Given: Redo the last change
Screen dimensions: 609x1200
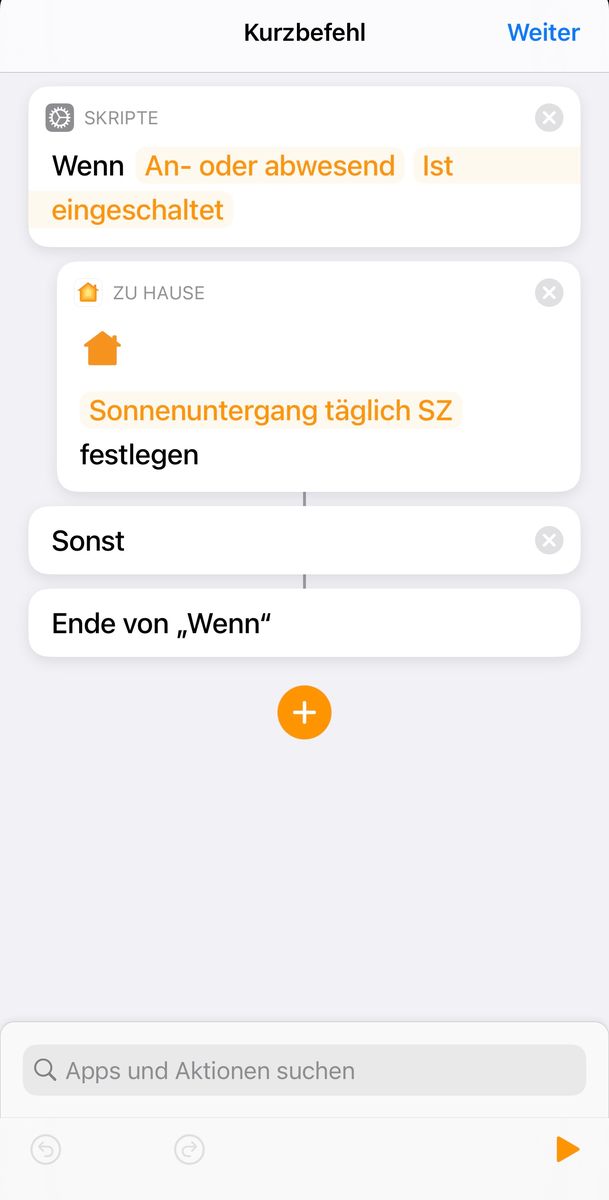Looking at the screenshot, I should pyautogui.click(x=189, y=1150).
